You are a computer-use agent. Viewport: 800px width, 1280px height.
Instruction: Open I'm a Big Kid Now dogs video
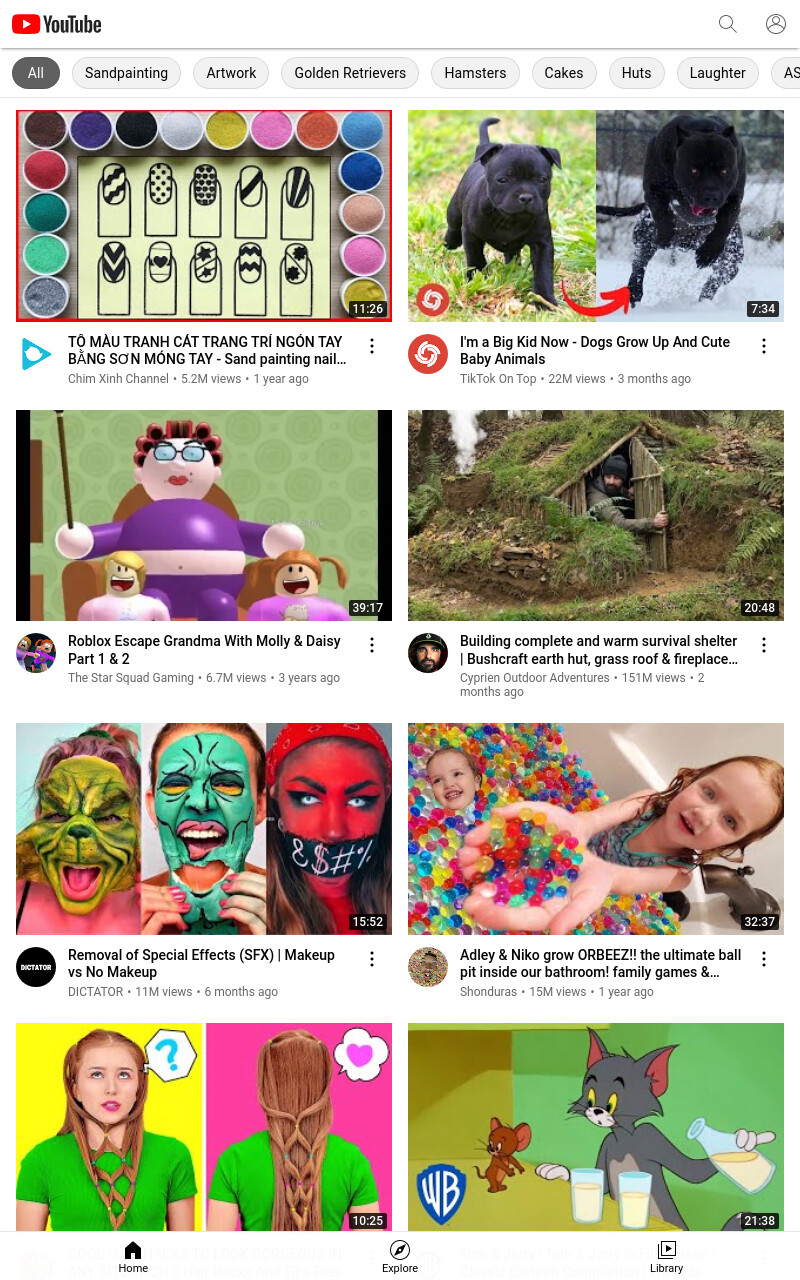[596, 216]
